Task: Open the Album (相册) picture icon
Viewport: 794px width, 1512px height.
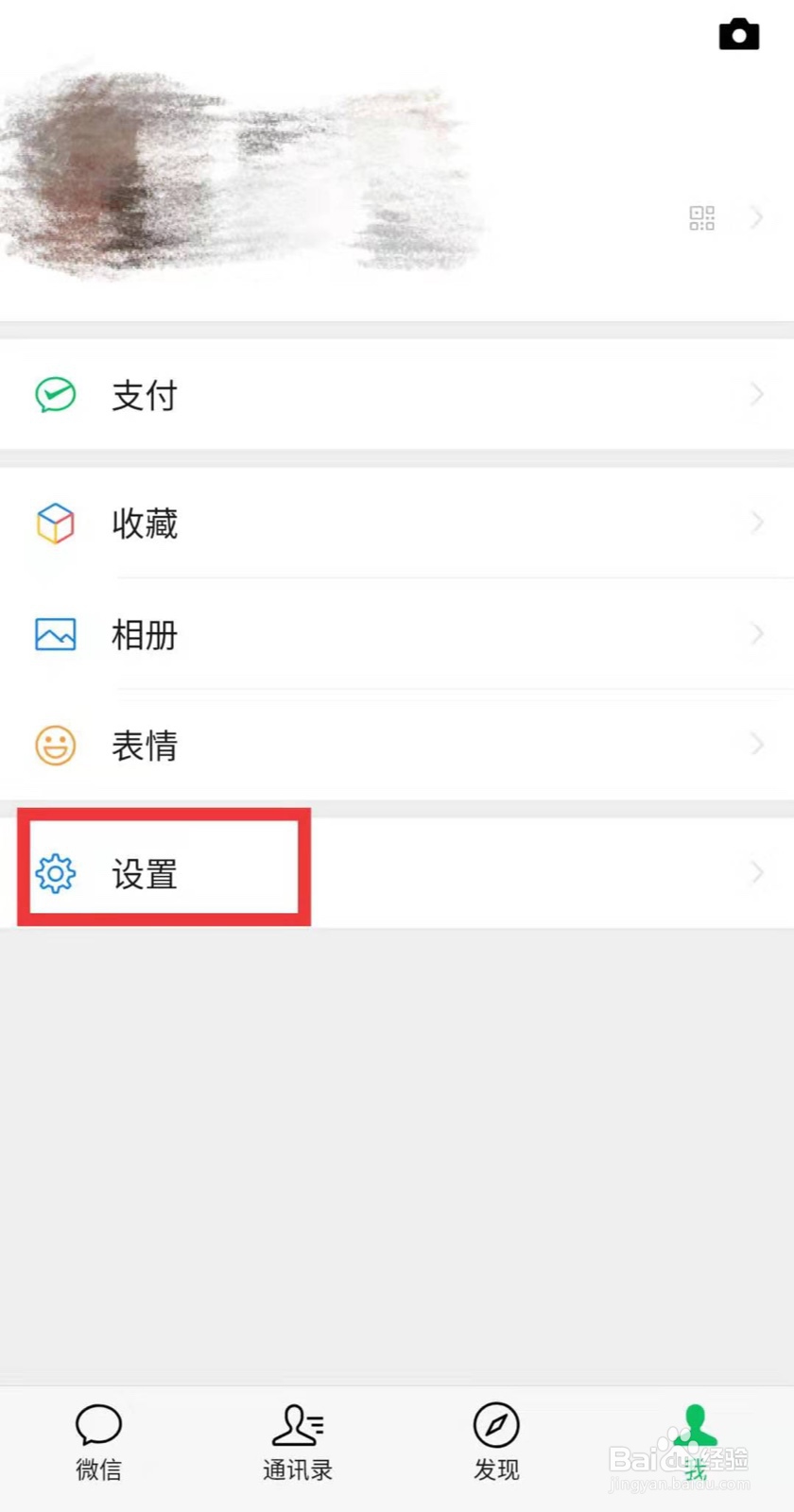Action: coord(55,634)
